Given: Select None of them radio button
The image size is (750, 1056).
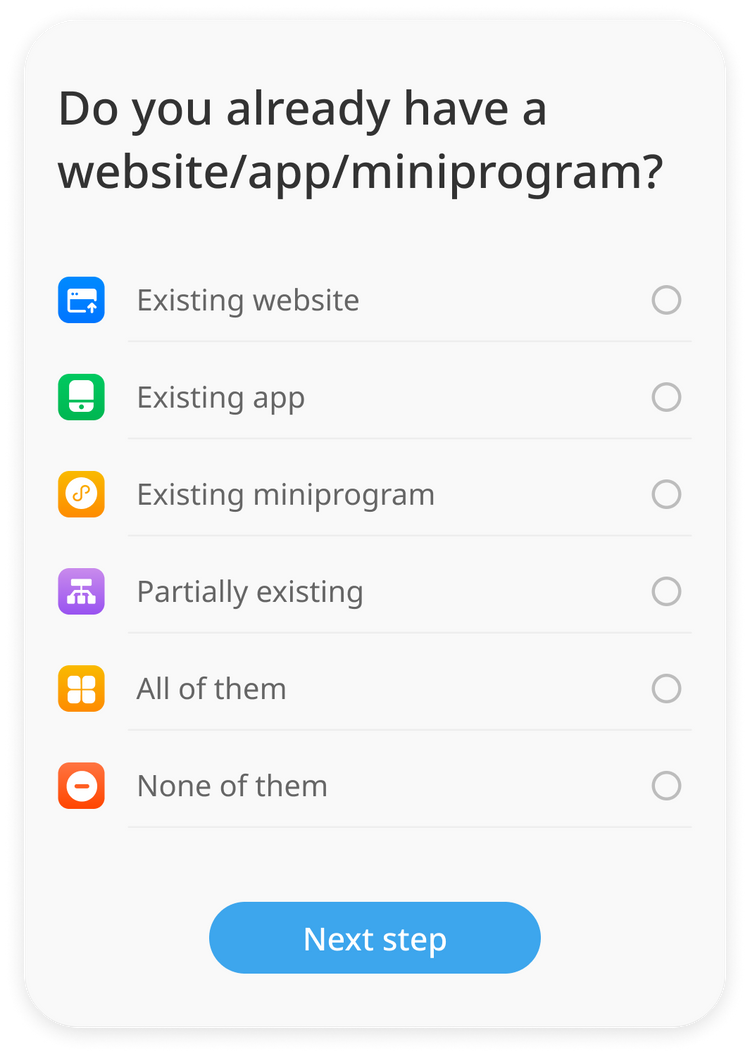Looking at the screenshot, I should click(666, 785).
